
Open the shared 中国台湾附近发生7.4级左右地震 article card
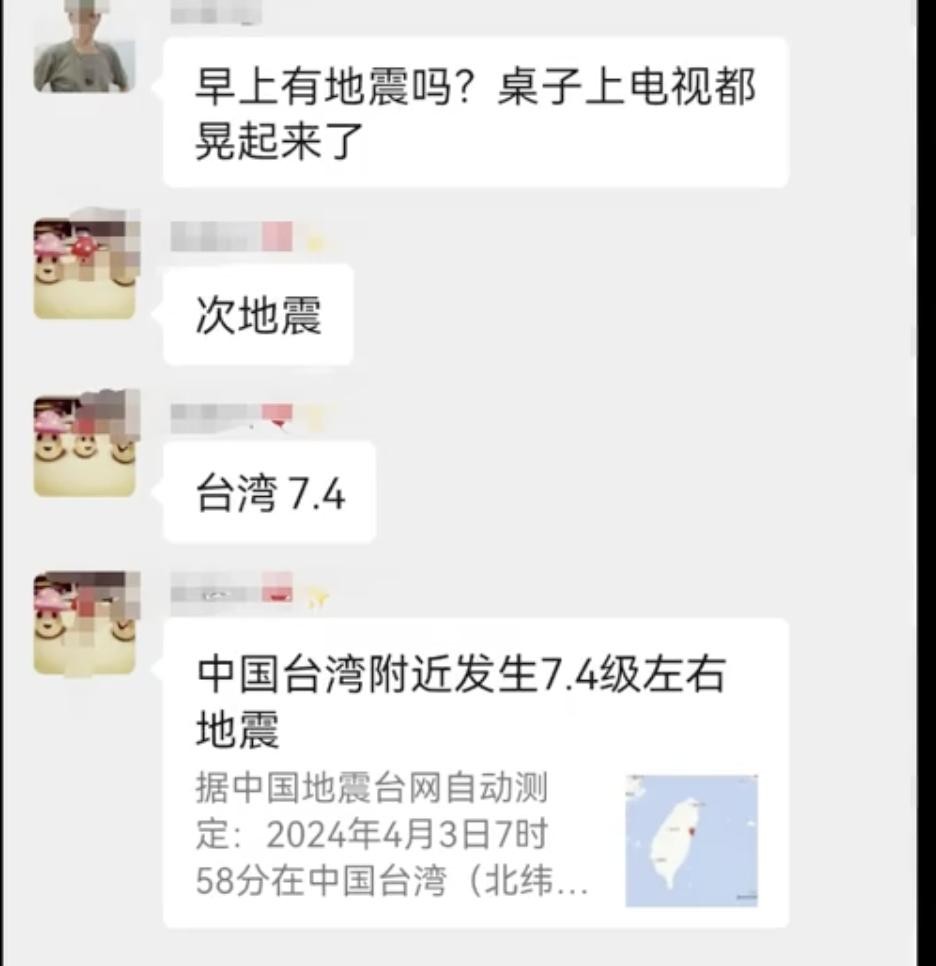click(x=475, y=772)
